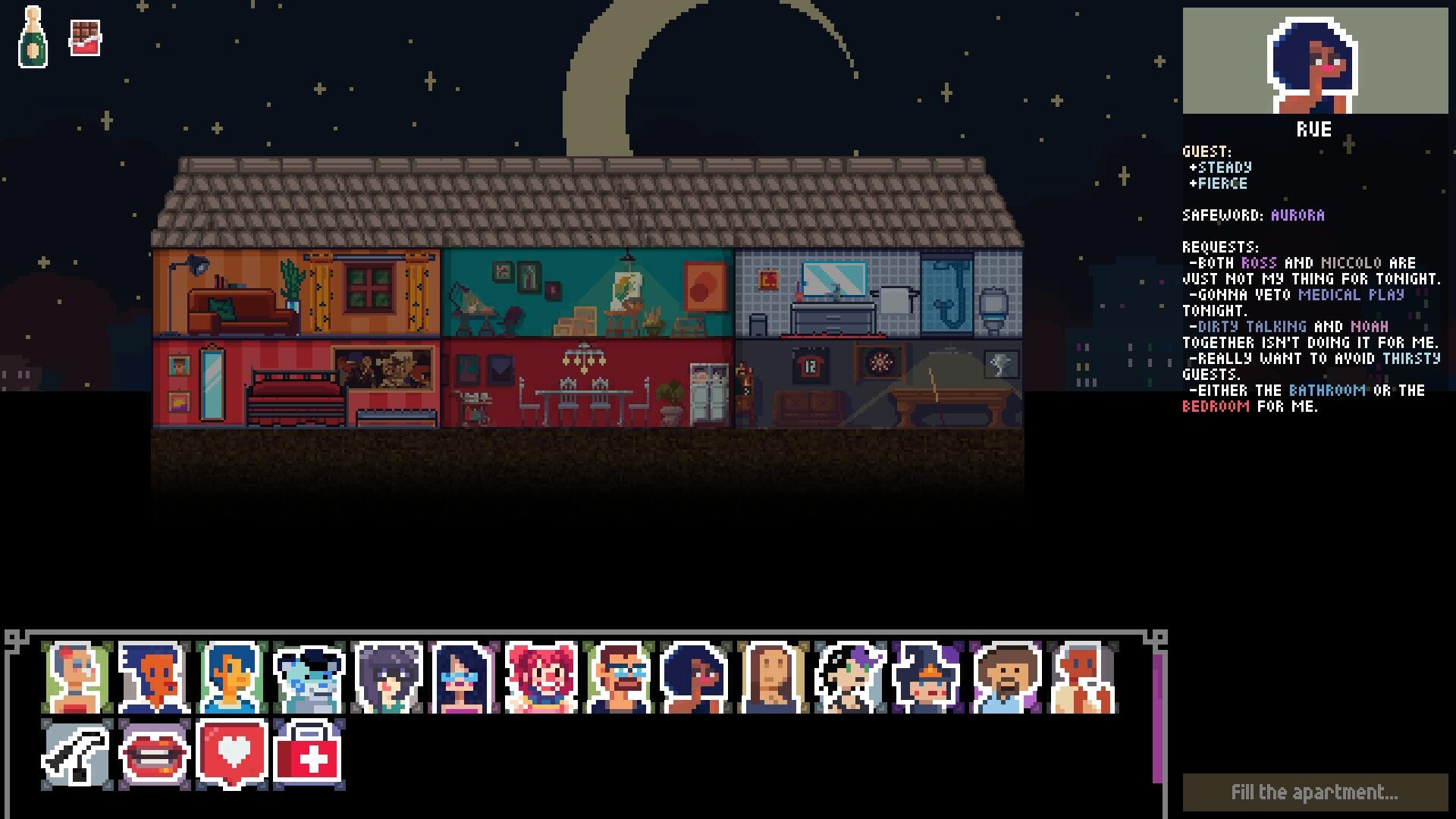This screenshot has width=1456, height=819.
Task: Select the woman with blue sunglasses portrait
Action: (464, 677)
